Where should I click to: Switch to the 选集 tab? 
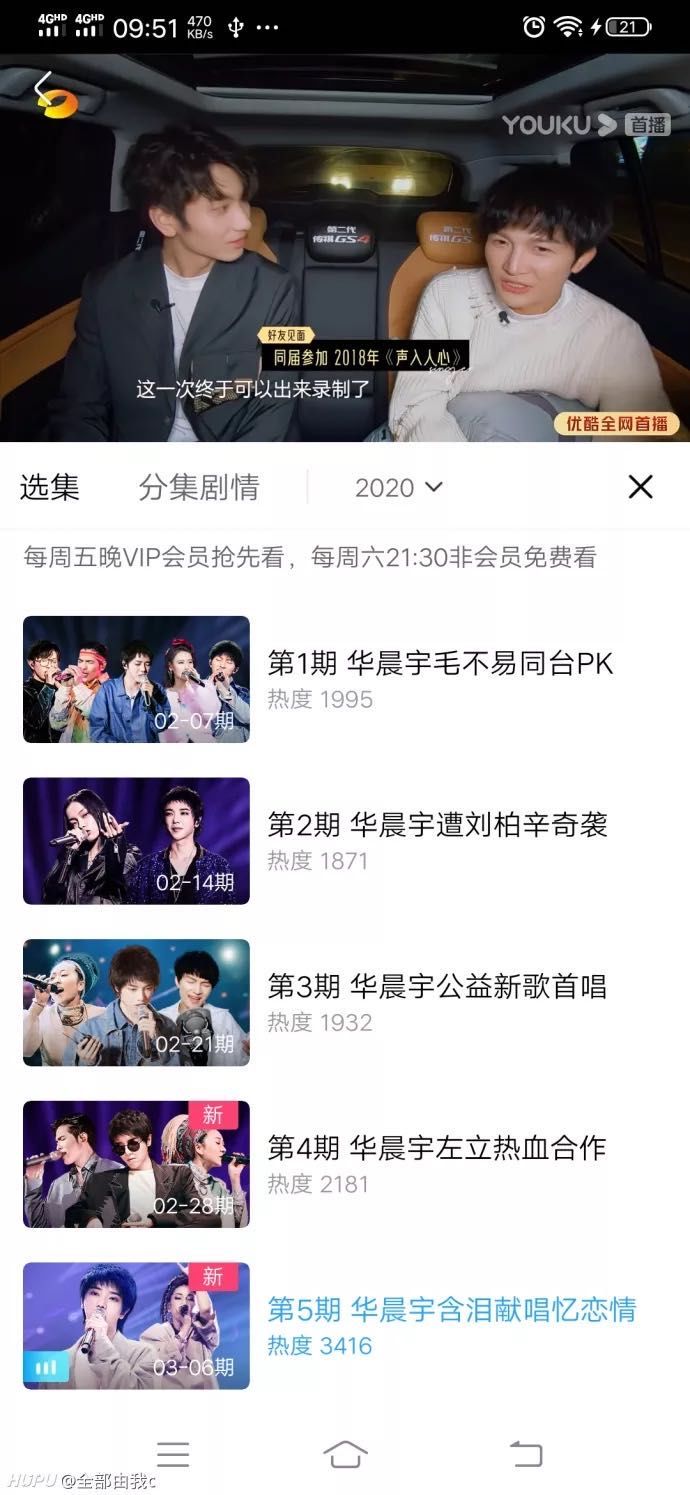(50, 487)
